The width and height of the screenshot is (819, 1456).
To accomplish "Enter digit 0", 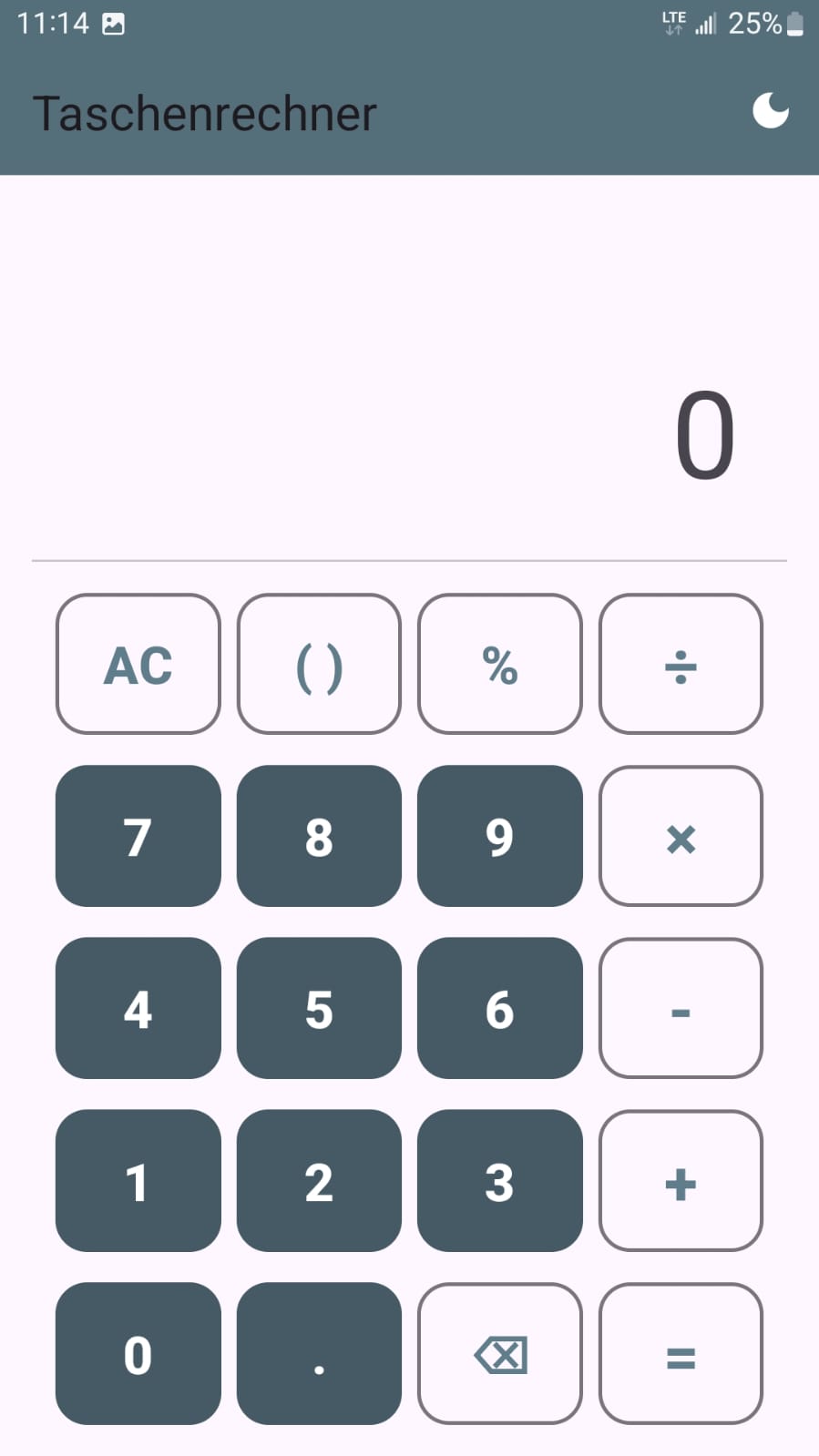I will [x=138, y=1354].
